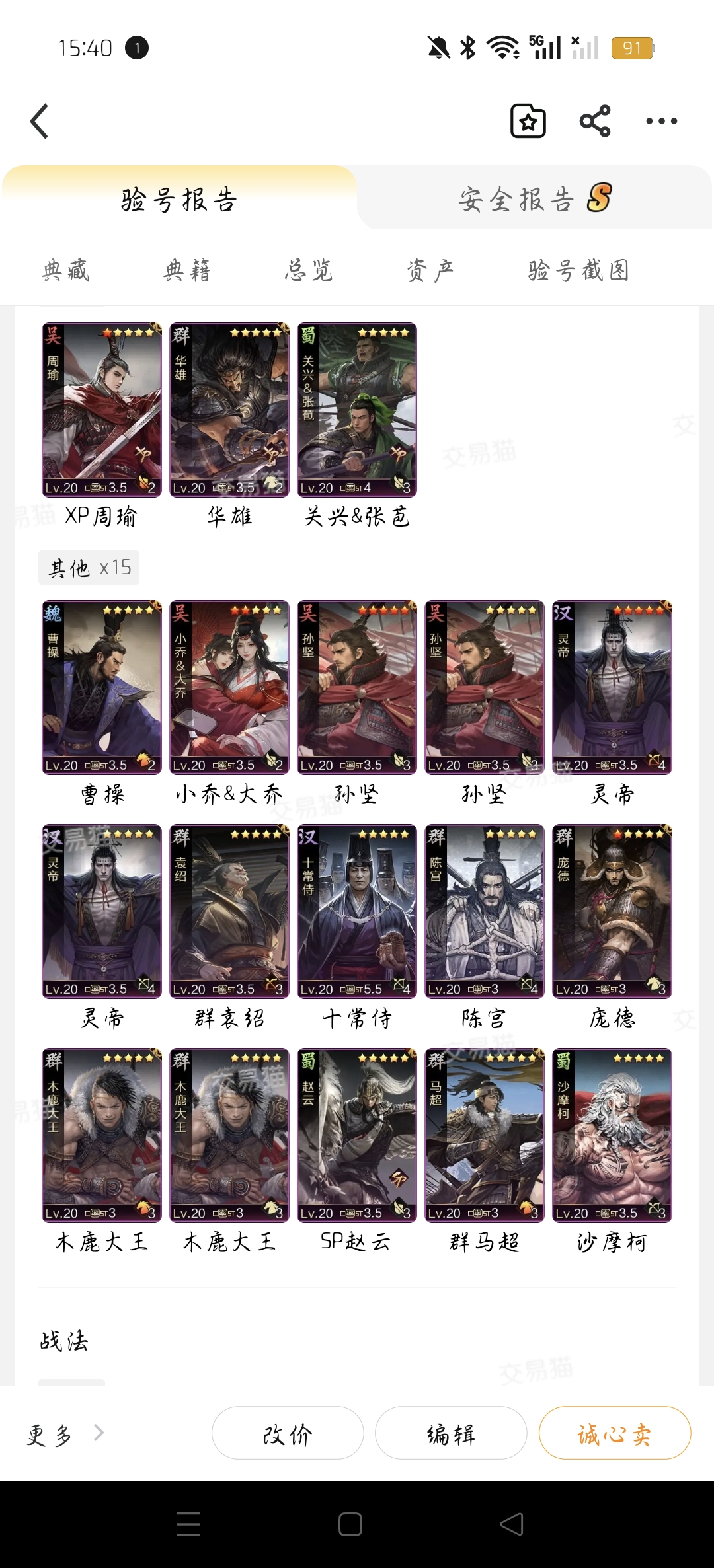Add this listing to favorites
714x1568 pixels.
click(x=528, y=122)
